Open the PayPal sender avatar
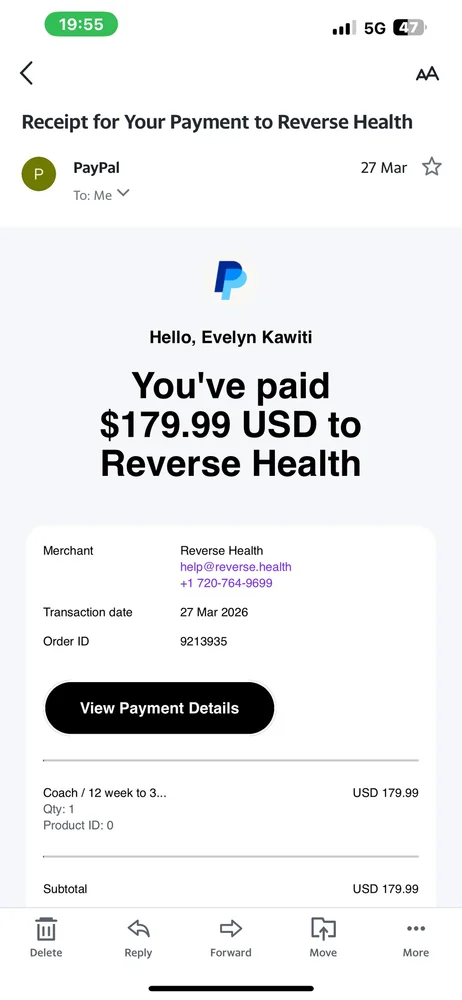 pyautogui.click(x=39, y=173)
